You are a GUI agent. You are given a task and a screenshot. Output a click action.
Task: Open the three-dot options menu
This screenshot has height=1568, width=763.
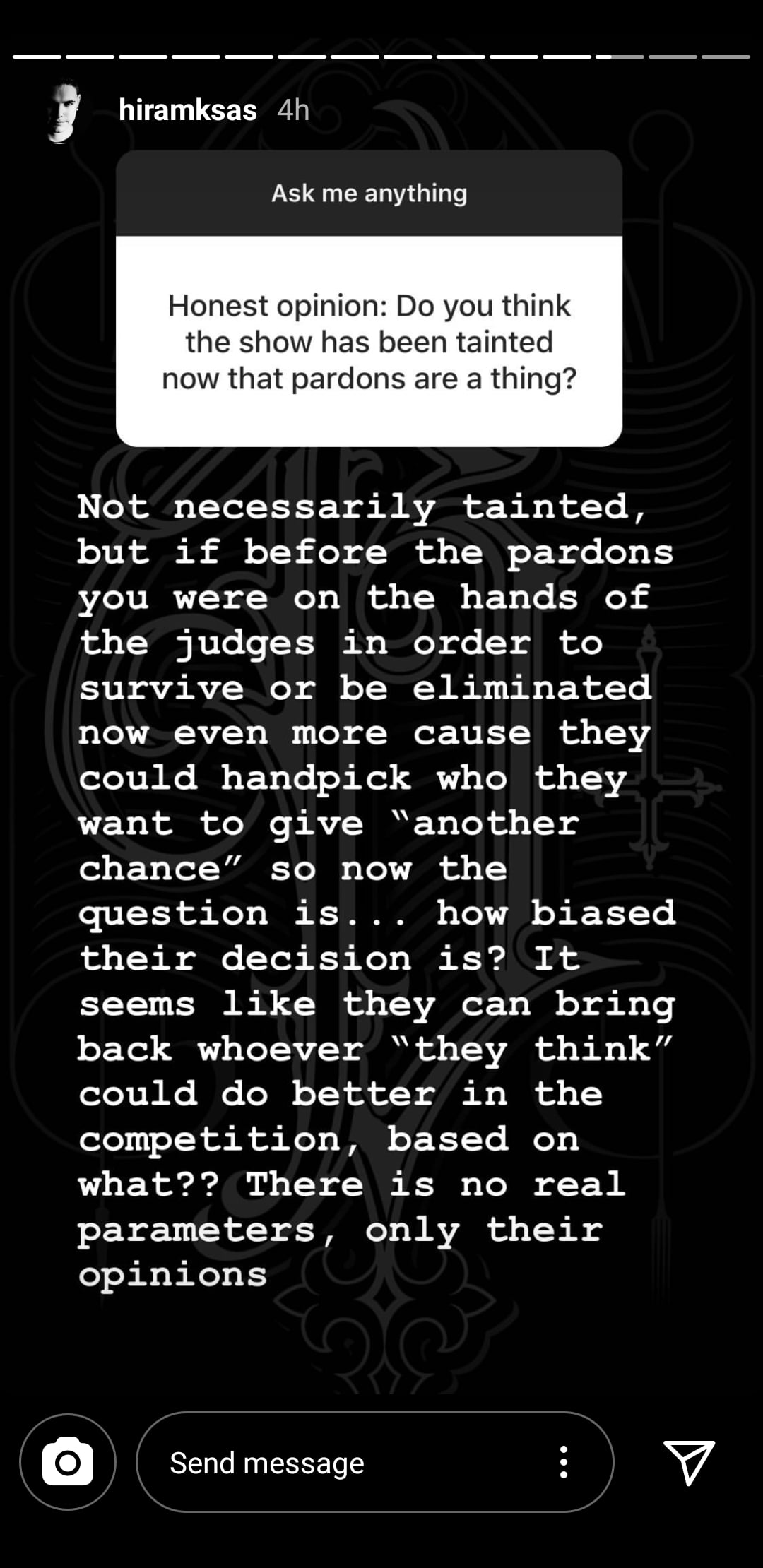pyautogui.click(x=563, y=1462)
